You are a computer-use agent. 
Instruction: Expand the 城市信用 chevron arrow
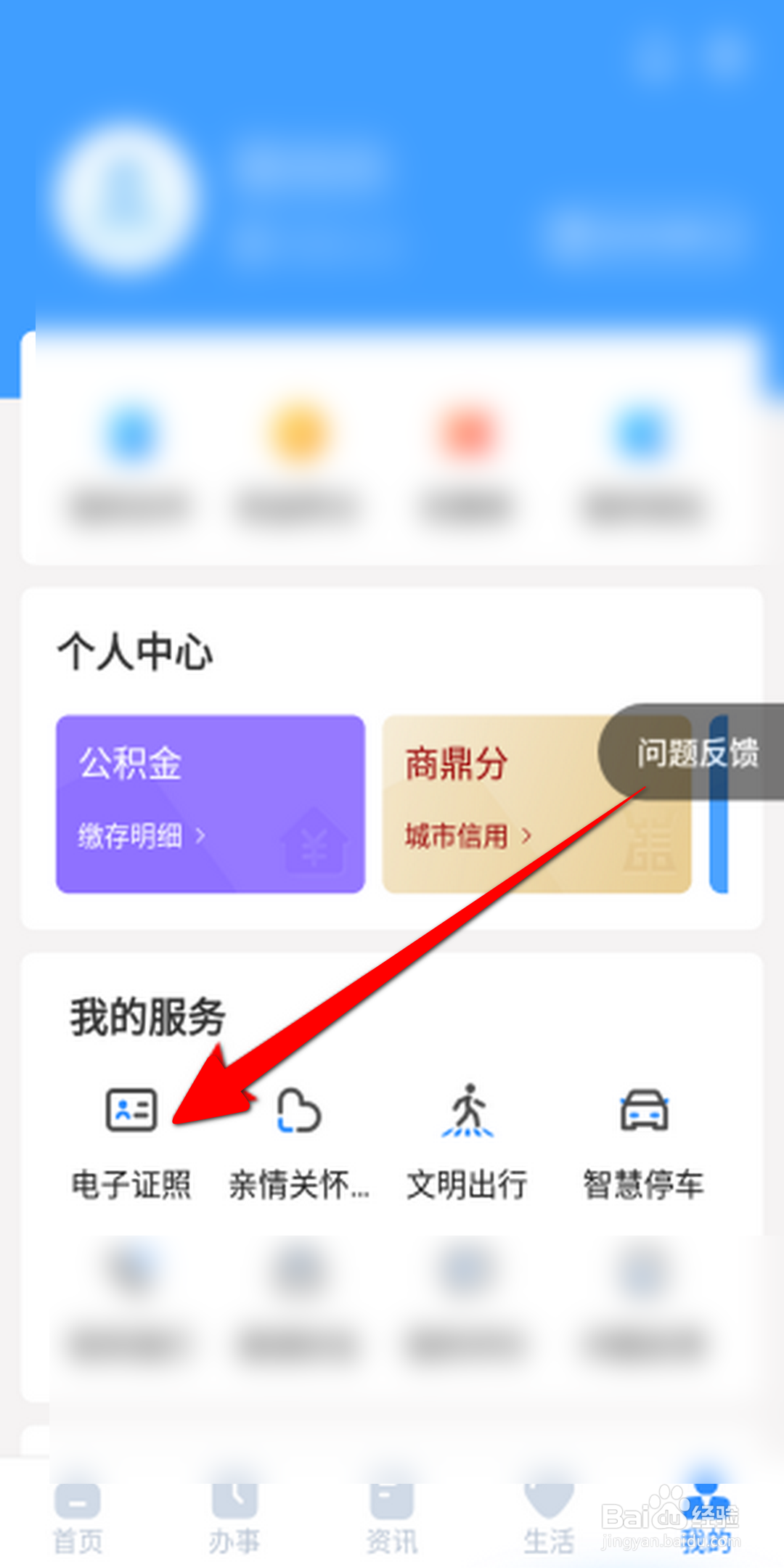coord(527,835)
